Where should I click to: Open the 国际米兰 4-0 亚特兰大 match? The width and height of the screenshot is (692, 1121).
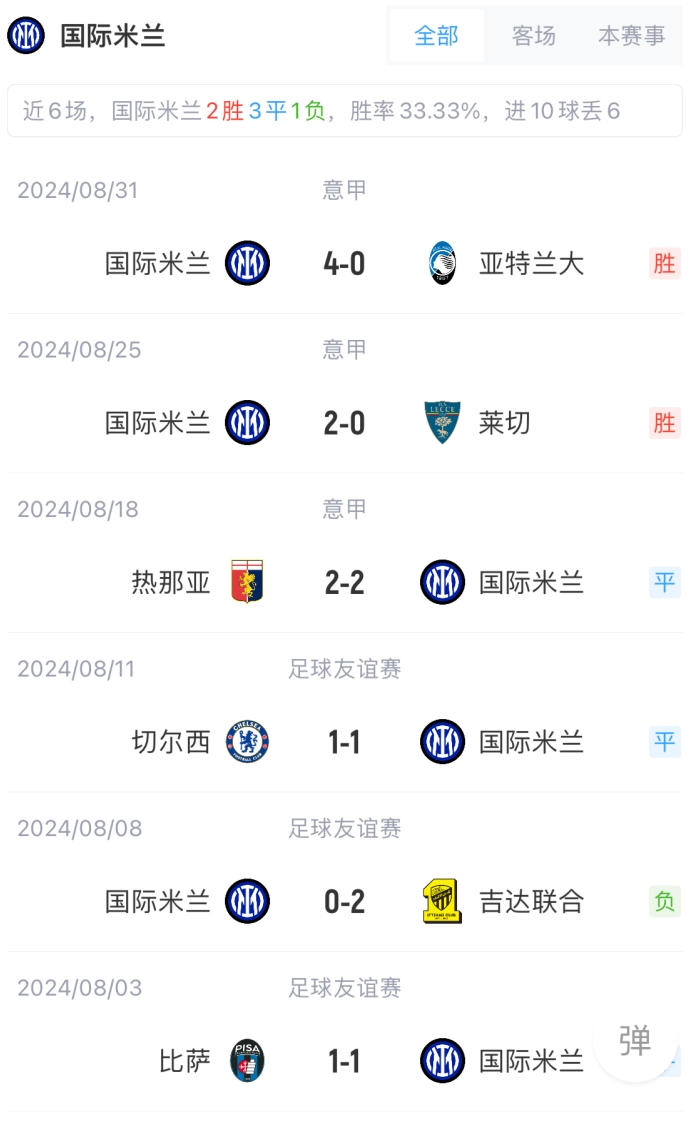click(344, 264)
